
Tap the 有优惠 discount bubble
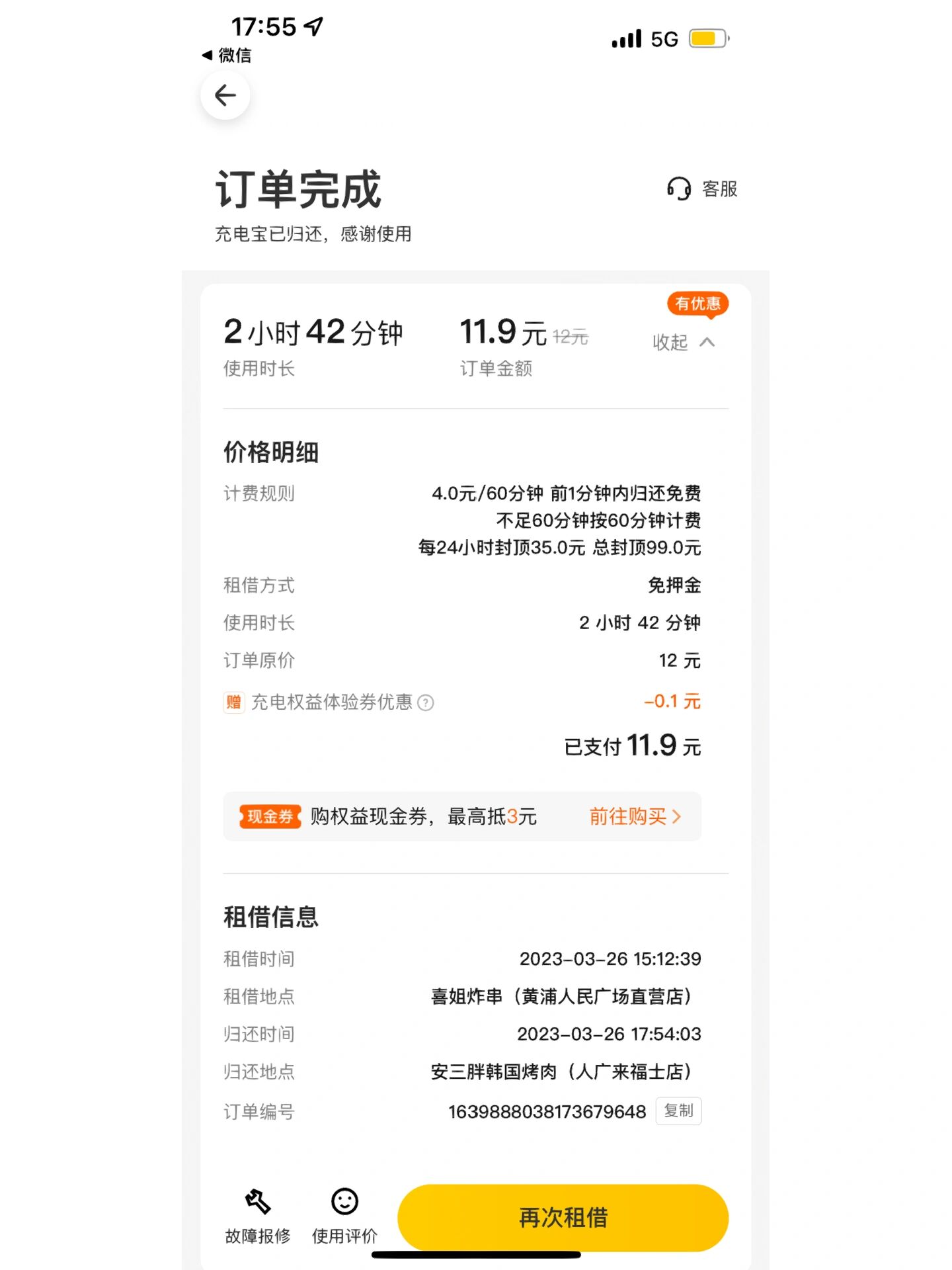(697, 305)
